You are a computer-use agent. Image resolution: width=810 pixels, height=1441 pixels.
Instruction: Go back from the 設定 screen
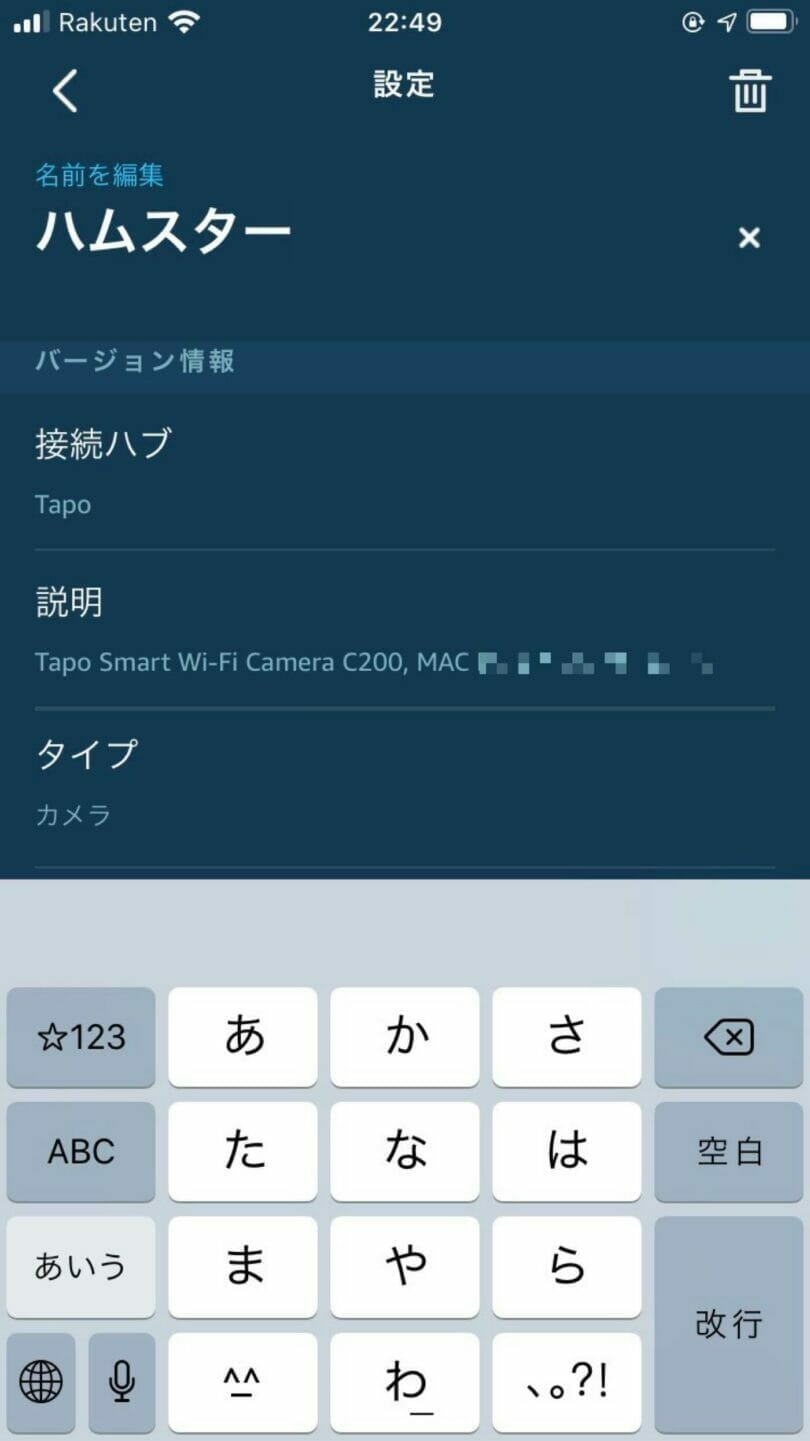(65, 91)
